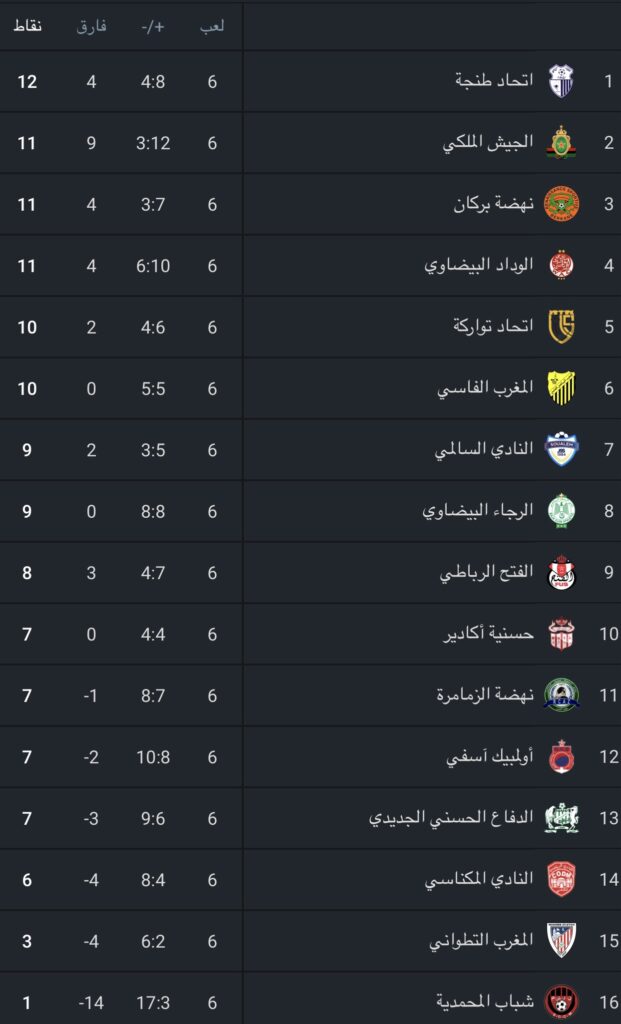621x1024 pixels.
Task: Tap the الفتح الرباطي row
Action: (310, 572)
